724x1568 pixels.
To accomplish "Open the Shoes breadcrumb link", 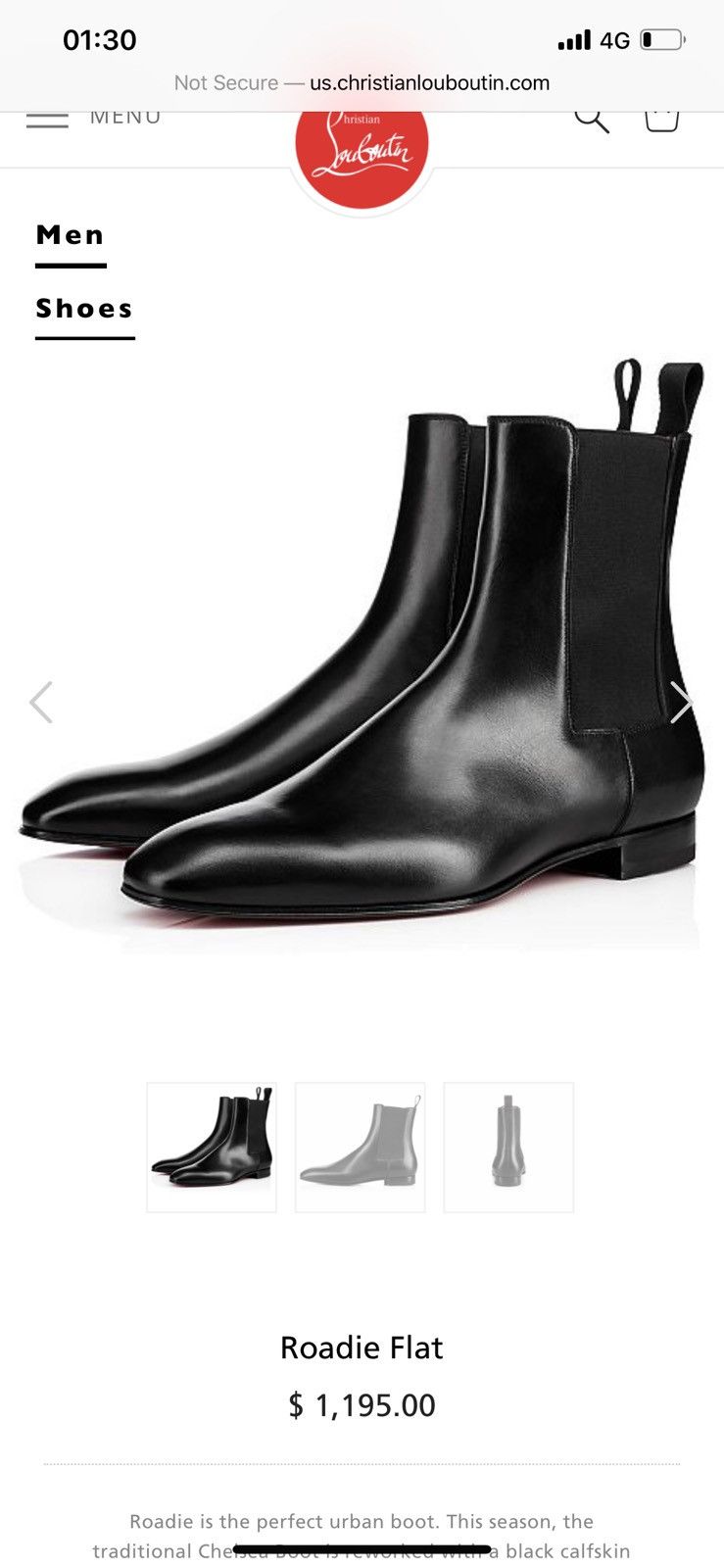I will click(x=84, y=309).
